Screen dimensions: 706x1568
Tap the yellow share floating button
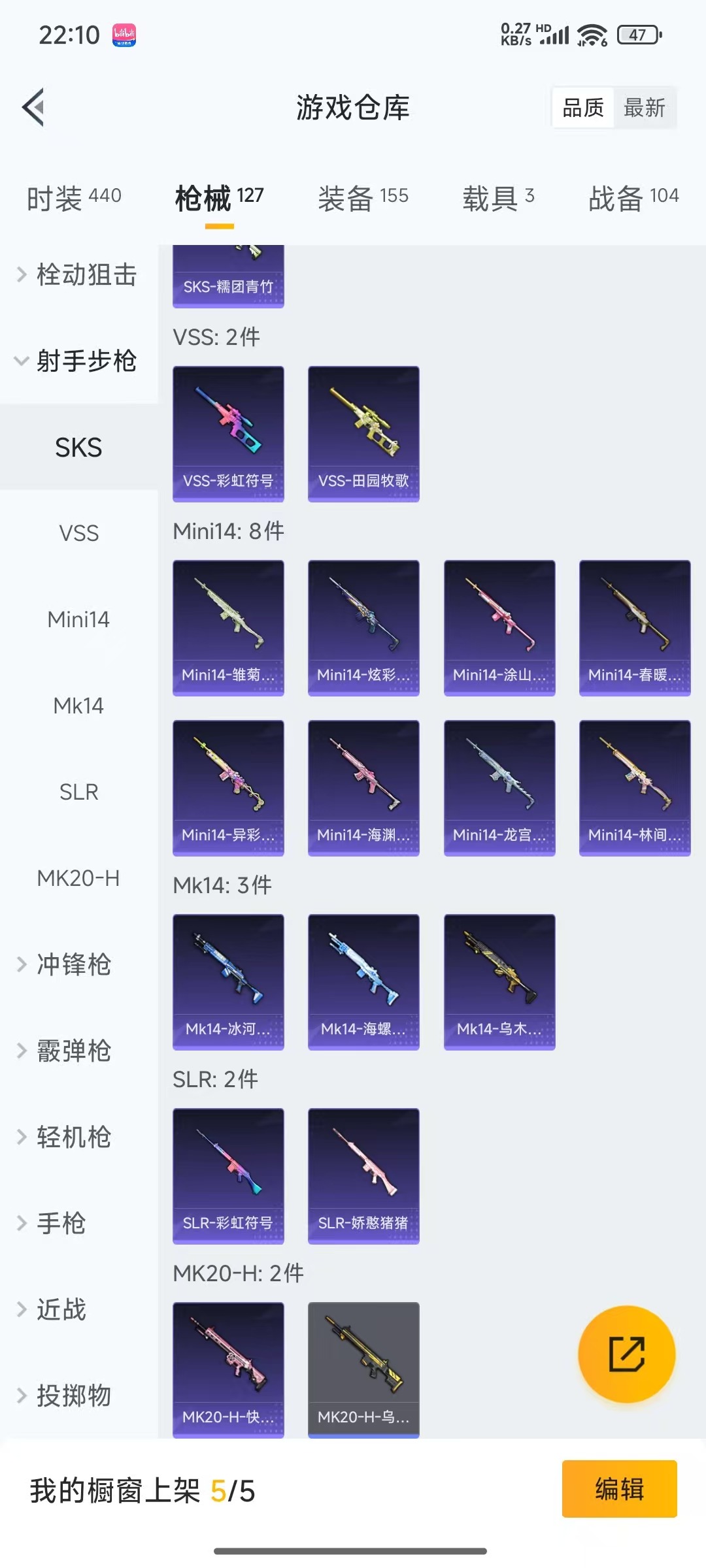point(626,1354)
